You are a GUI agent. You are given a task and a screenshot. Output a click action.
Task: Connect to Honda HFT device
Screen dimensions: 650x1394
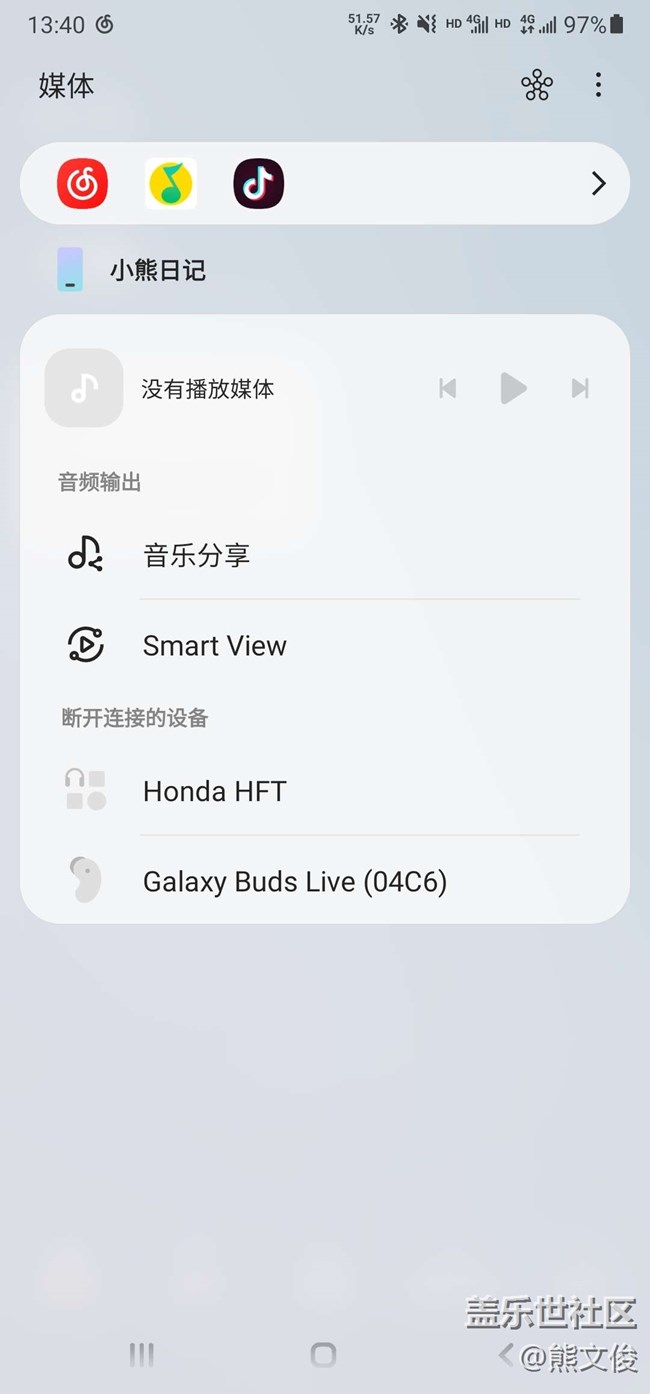tap(214, 791)
